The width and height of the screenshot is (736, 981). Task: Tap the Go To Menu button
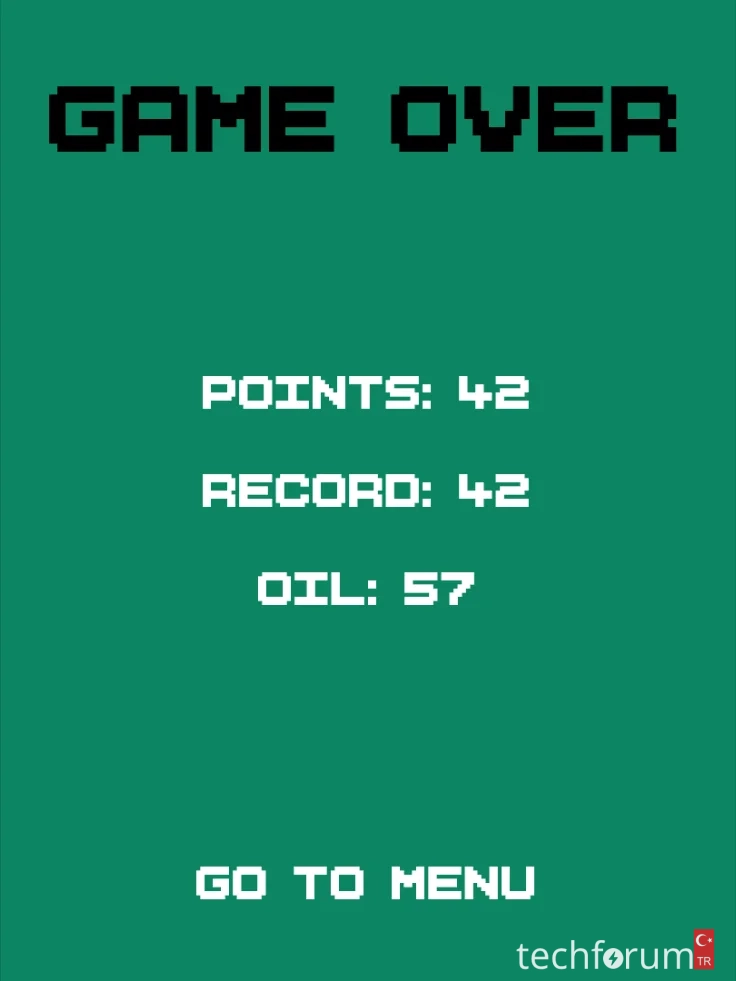pyautogui.click(x=366, y=883)
